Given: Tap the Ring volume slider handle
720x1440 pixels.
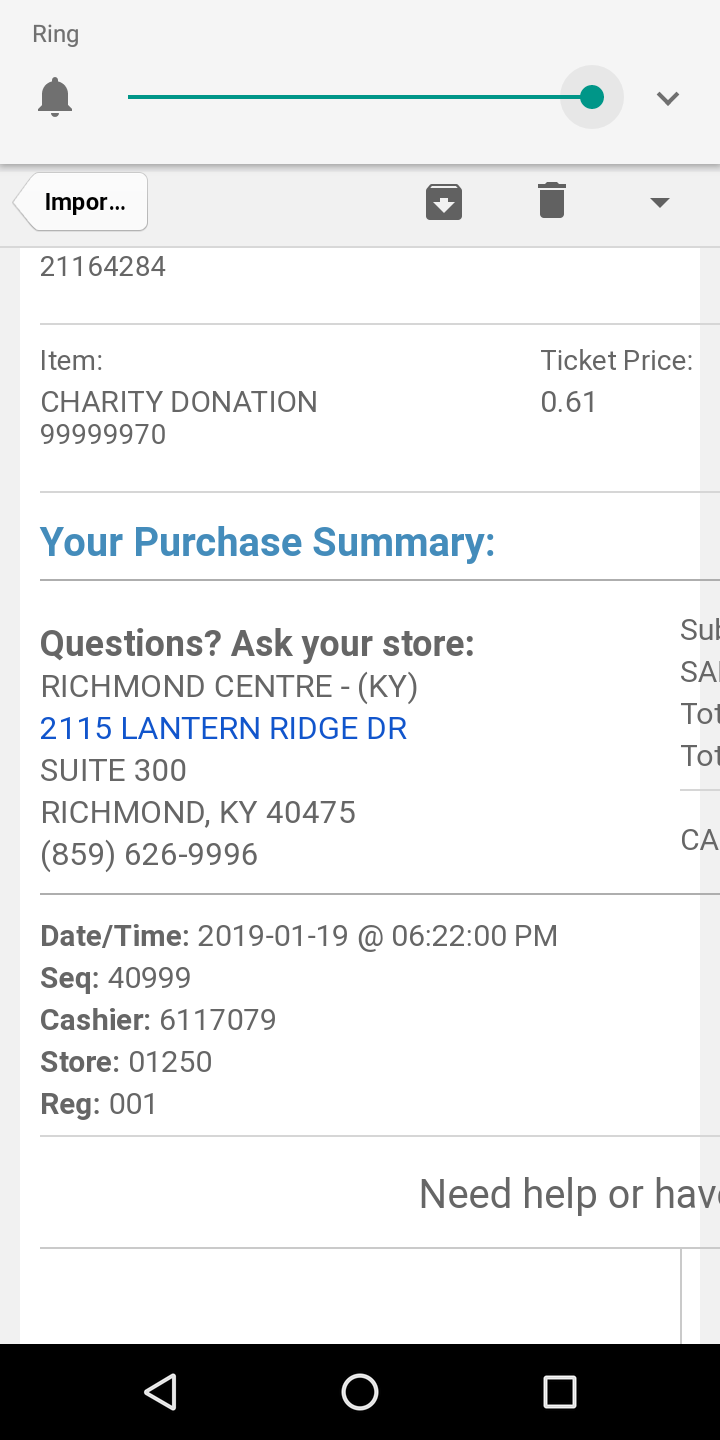Looking at the screenshot, I should [x=592, y=97].
